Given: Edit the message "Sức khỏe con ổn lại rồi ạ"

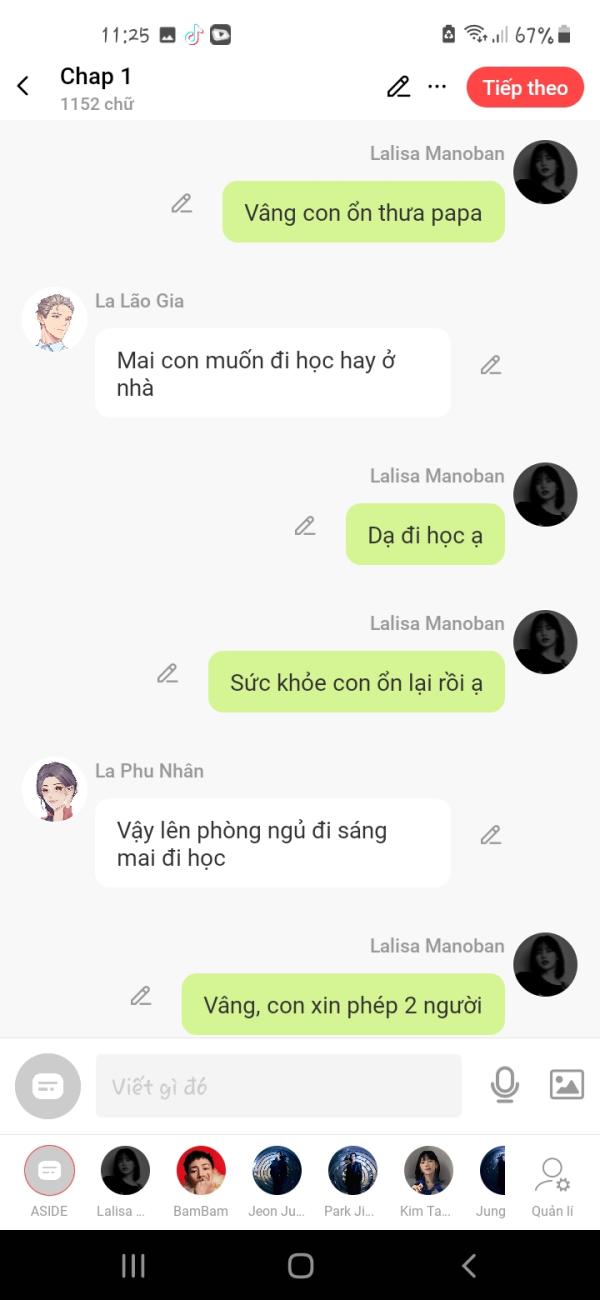Looking at the screenshot, I should click(167, 674).
